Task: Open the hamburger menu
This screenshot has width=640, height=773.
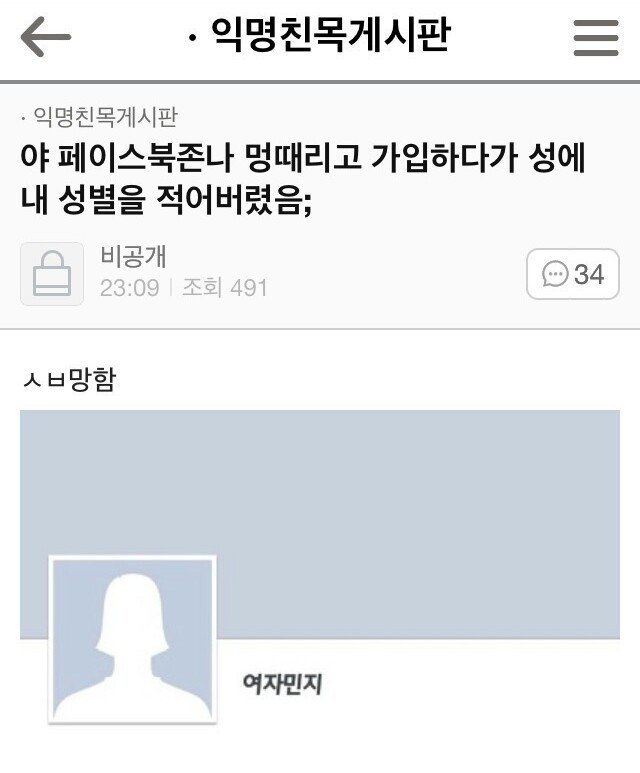Action: pos(596,38)
